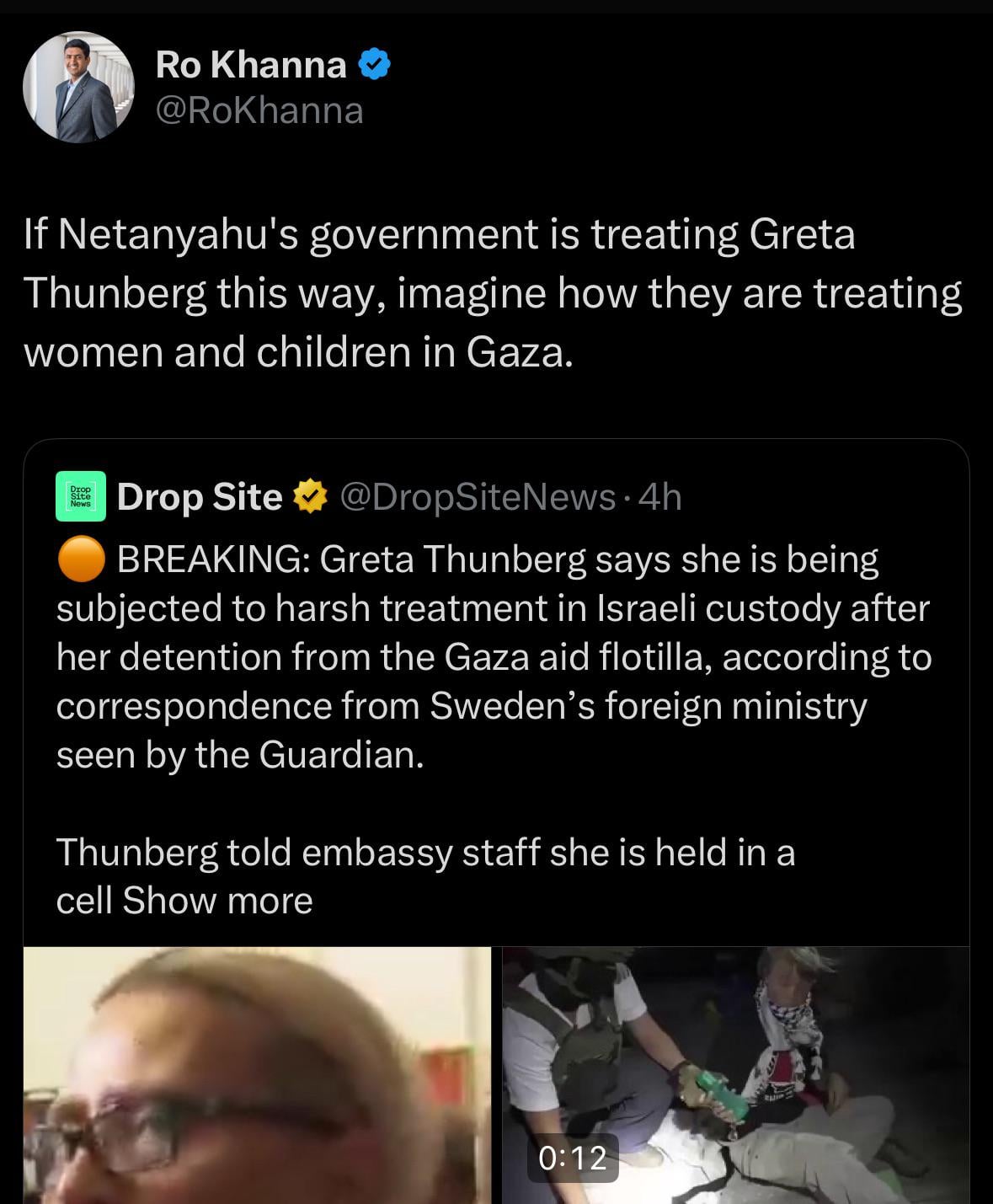
Task: Open the blurry close-up photo with glasses
Action: [257, 1075]
